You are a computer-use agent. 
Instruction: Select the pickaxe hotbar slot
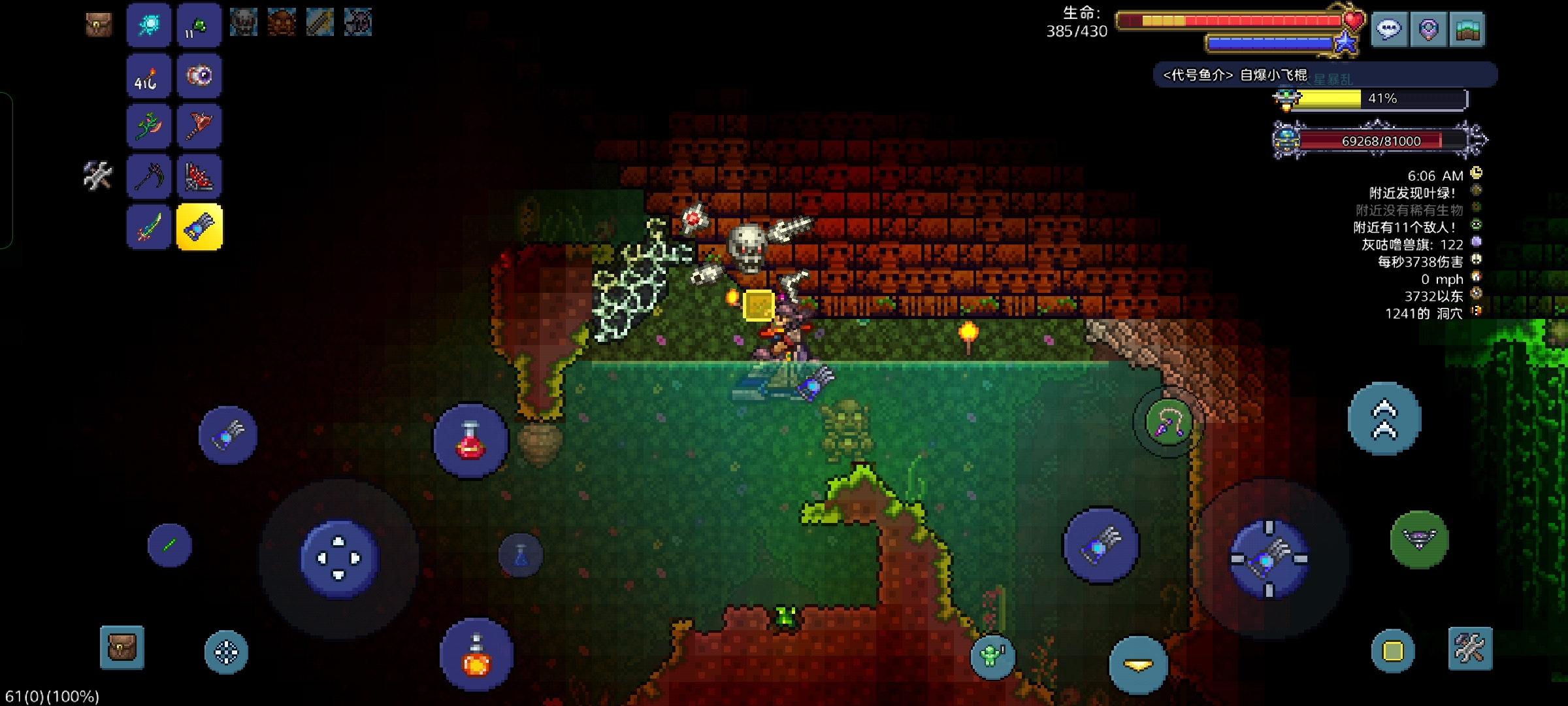click(149, 176)
